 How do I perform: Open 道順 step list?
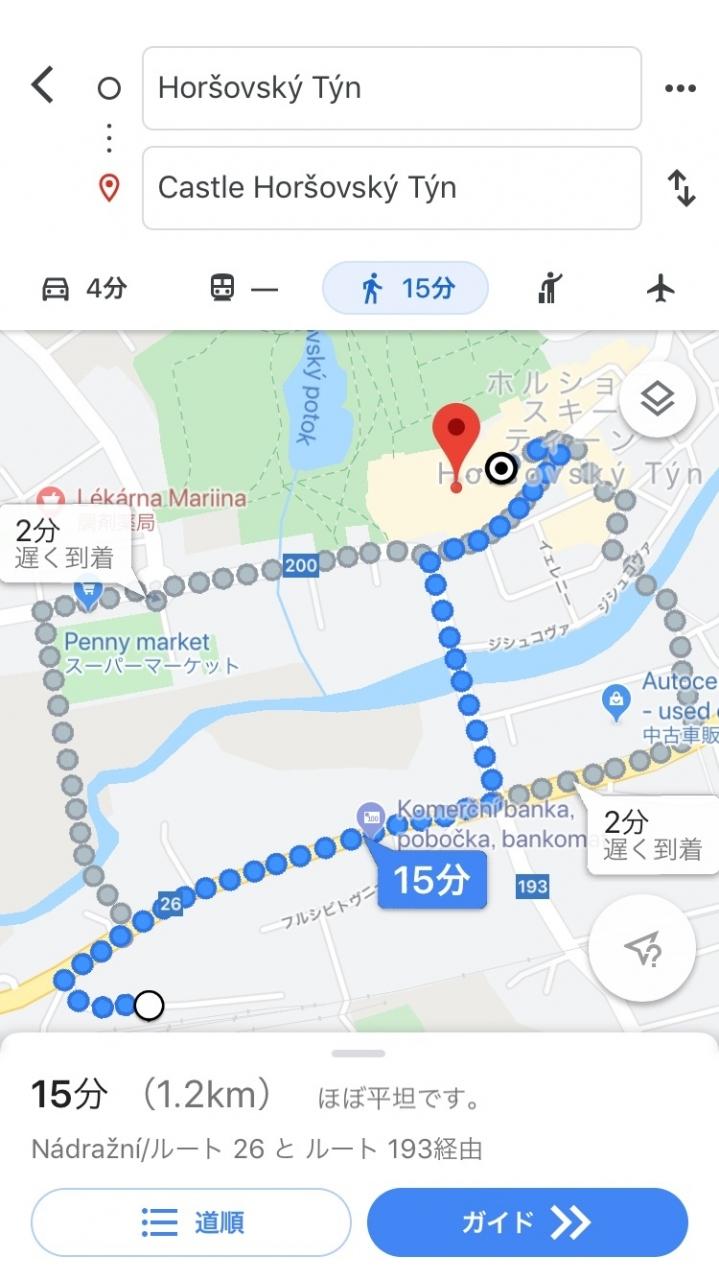(191, 1222)
